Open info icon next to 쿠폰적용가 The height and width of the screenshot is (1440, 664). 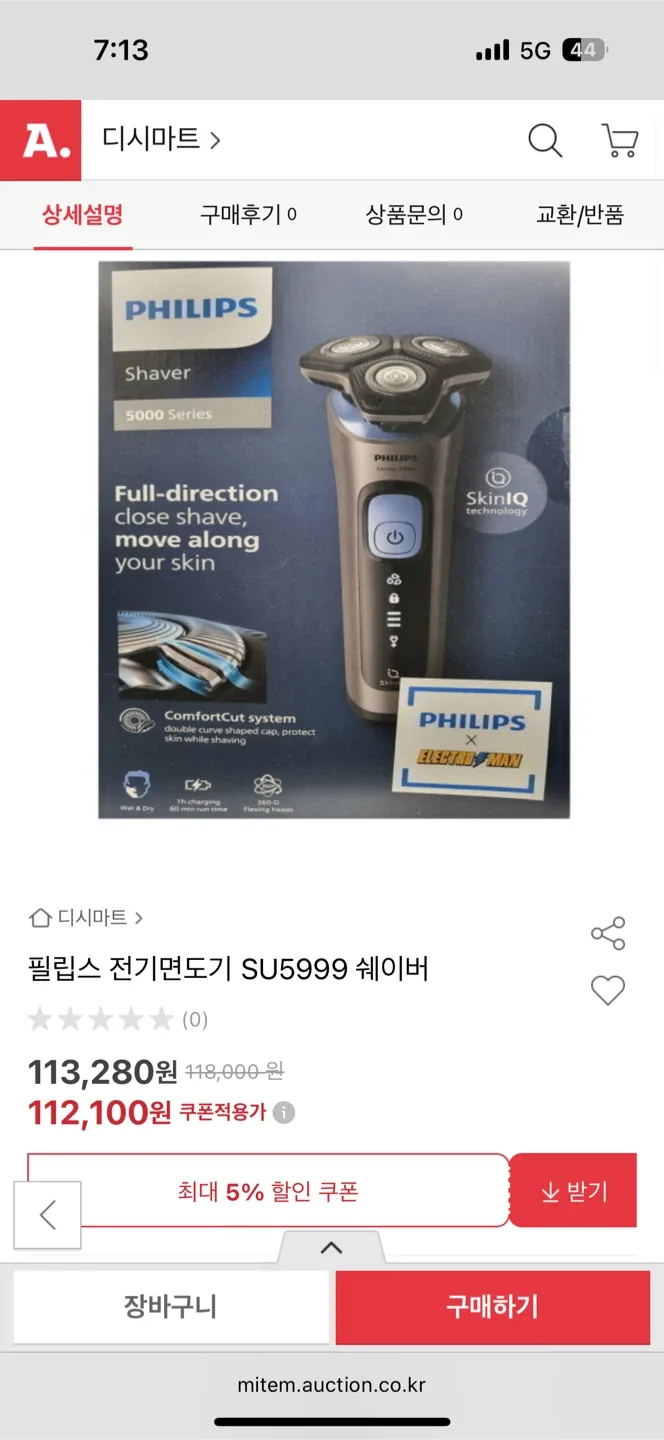click(x=284, y=1112)
